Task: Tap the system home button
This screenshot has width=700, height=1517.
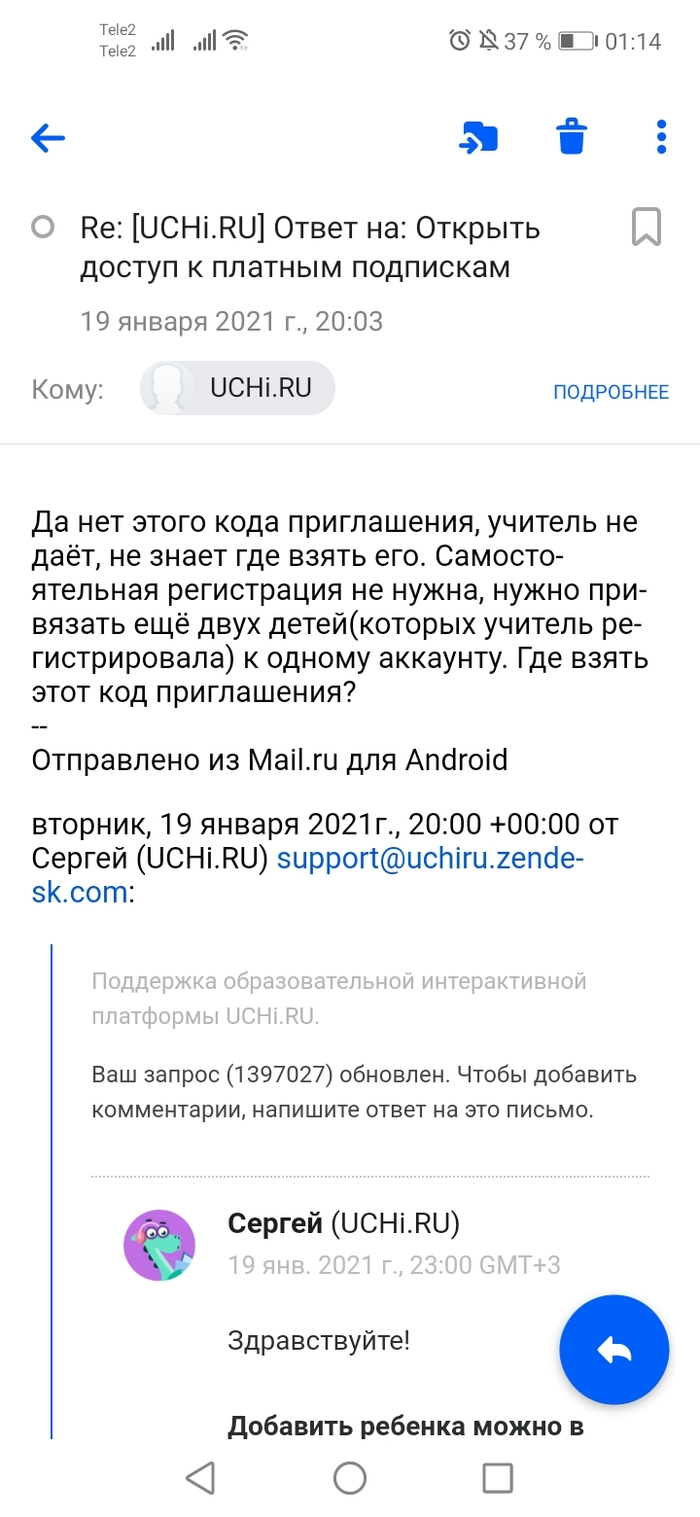Action: tap(350, 1477)
